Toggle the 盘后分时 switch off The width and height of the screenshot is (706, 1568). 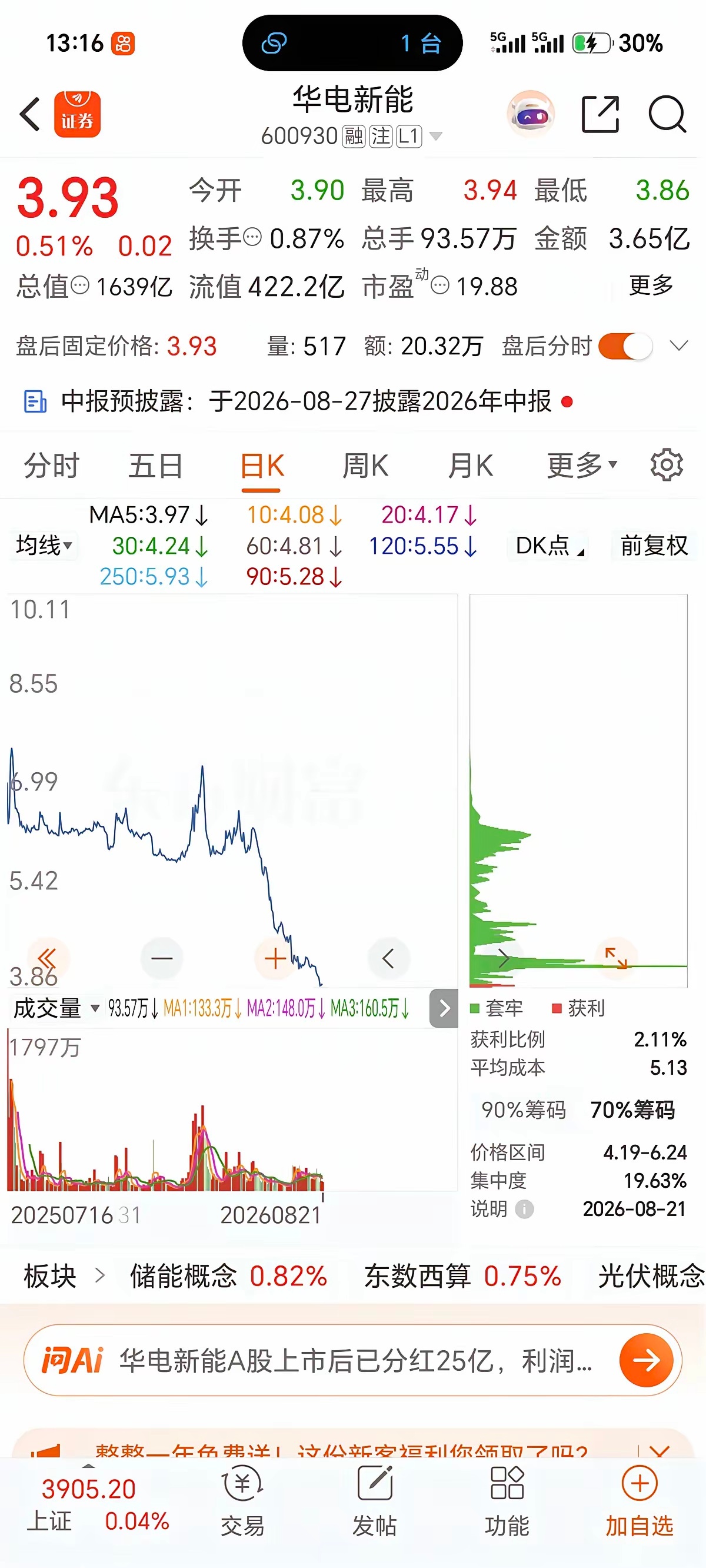pyautogui.click(x=625, y=346)
